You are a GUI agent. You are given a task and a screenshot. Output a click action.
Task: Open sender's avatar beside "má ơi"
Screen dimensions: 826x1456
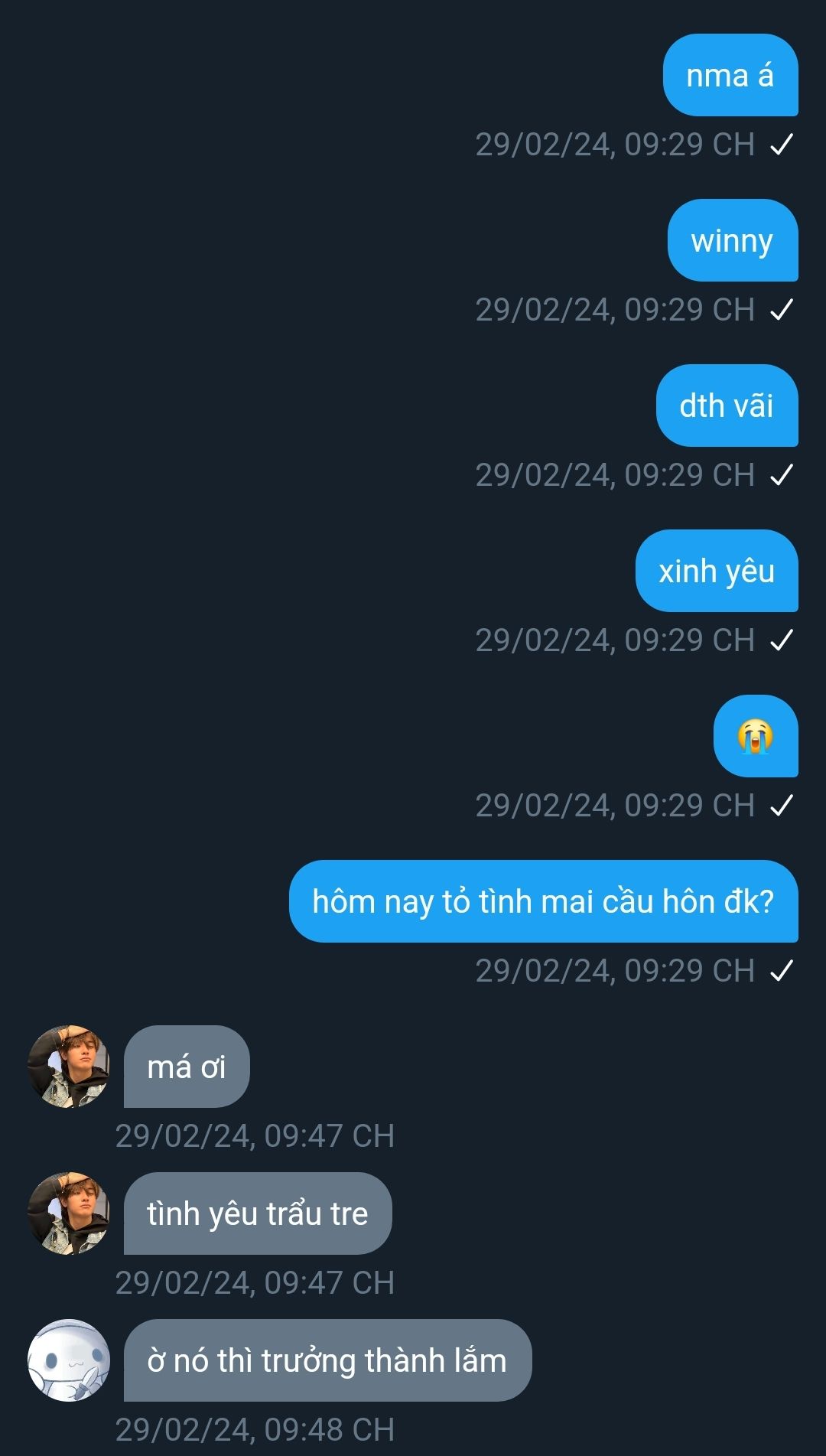click(69, 1067)
